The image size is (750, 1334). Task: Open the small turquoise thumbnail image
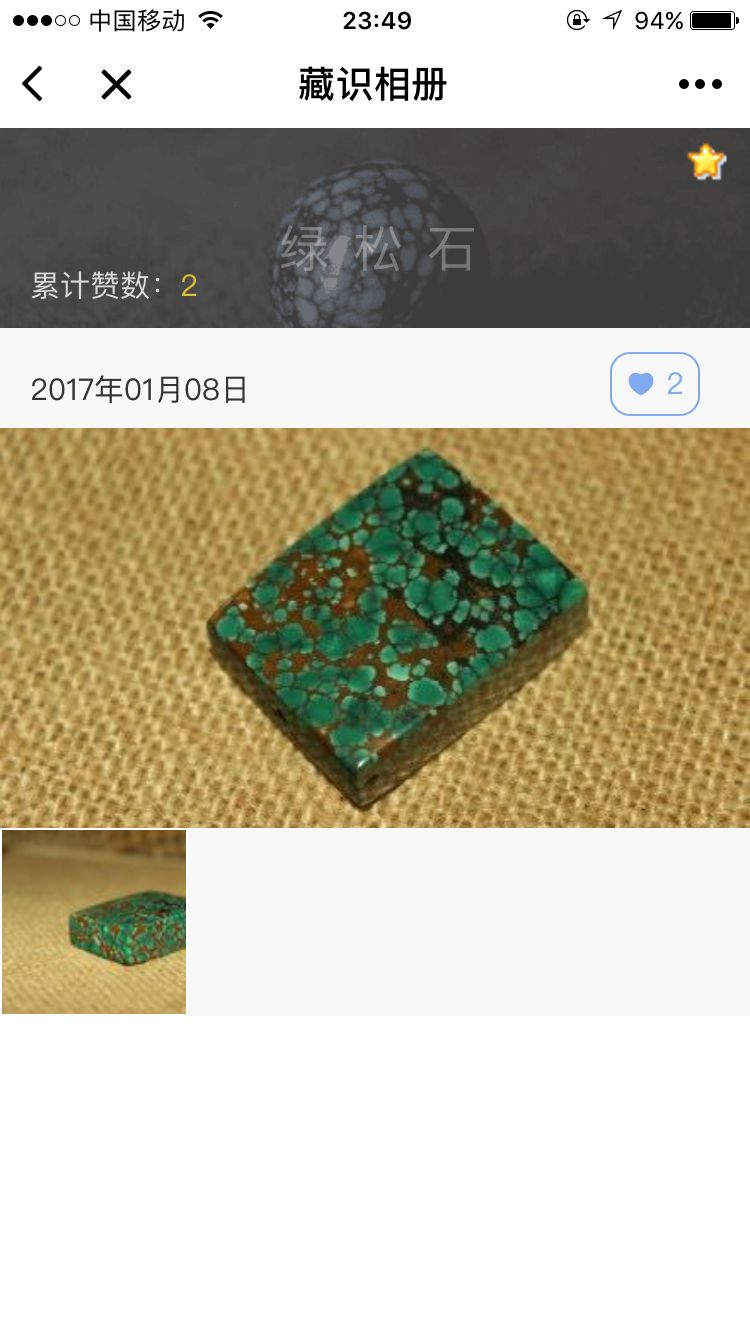tap(94, 921)
